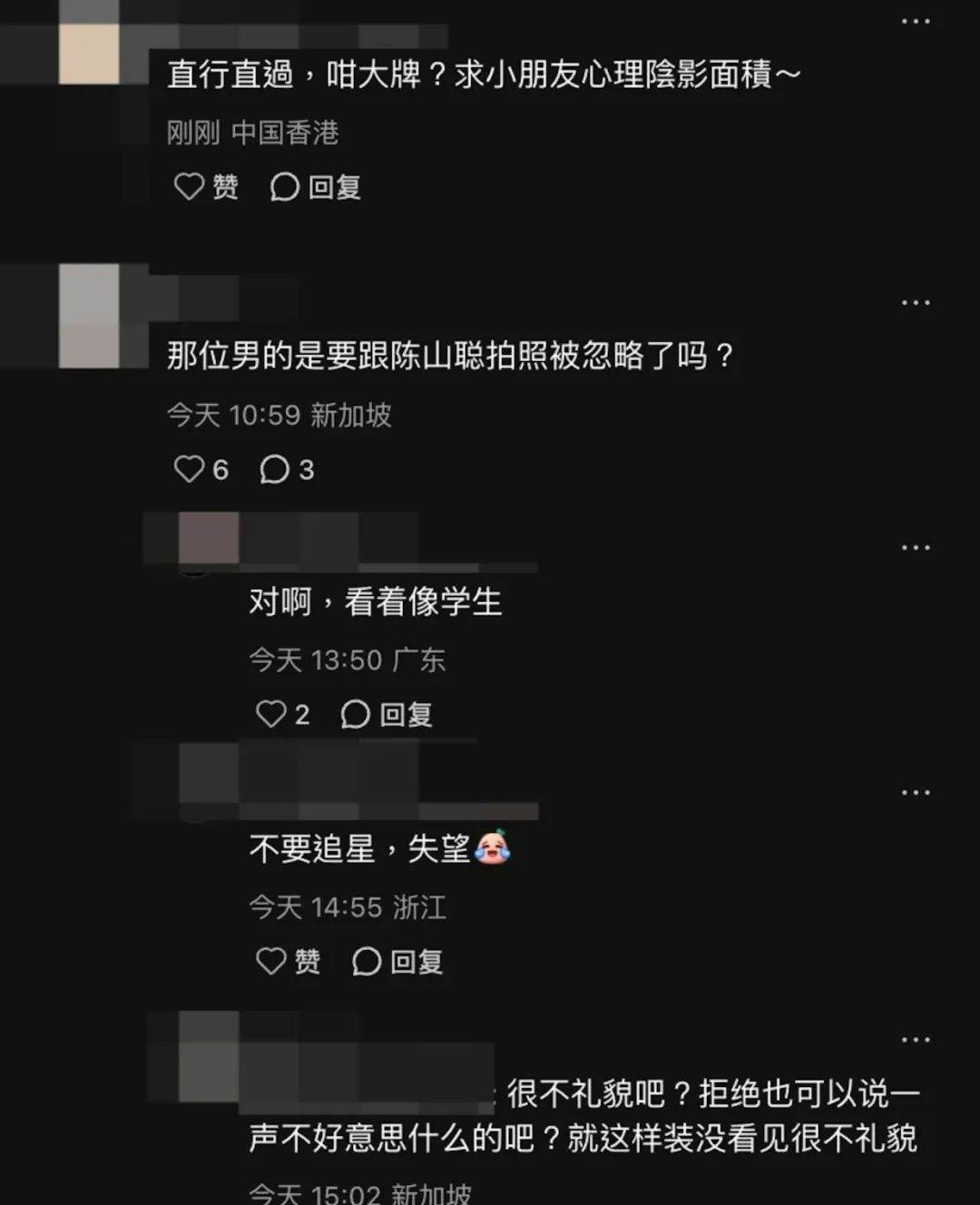Open profile of the 直行直過 commenter
The height and width of the screenshot is (1205, 980).
point(89,54)
